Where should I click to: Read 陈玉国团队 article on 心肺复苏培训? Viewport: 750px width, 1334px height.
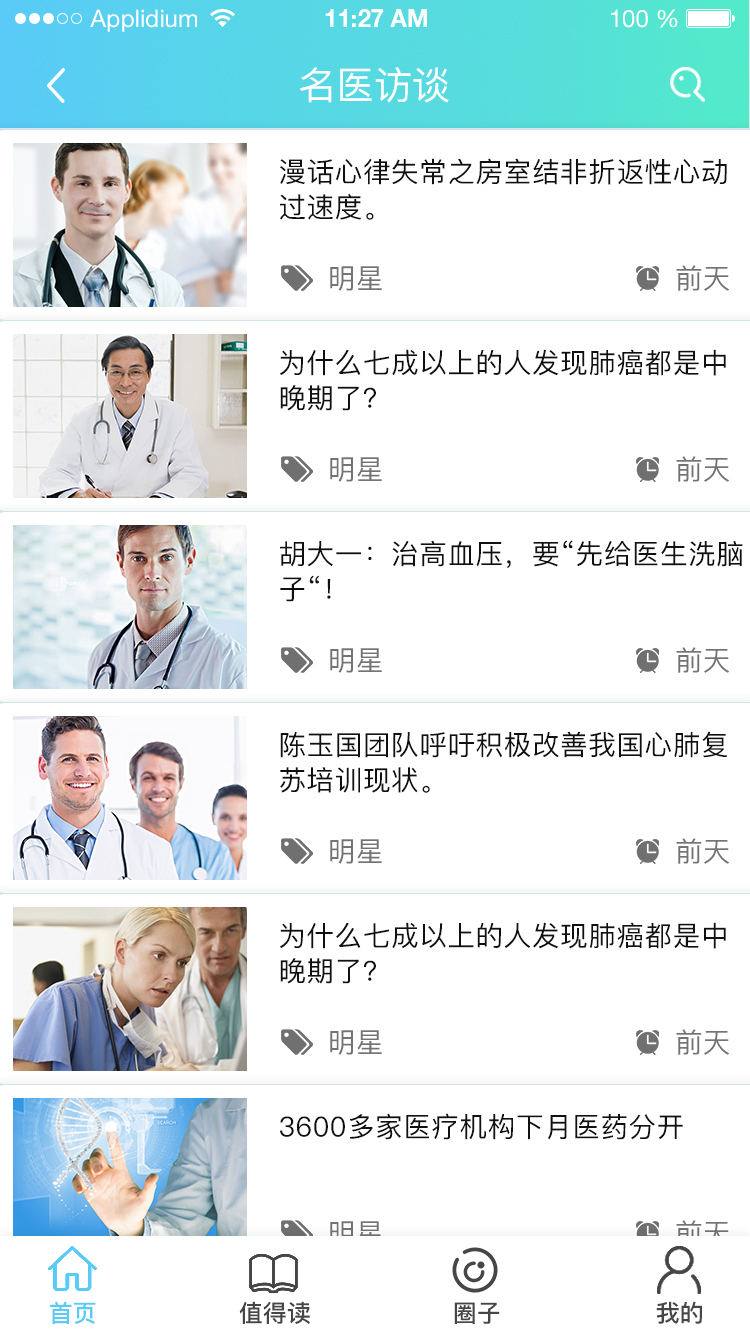tap(503, 763)
